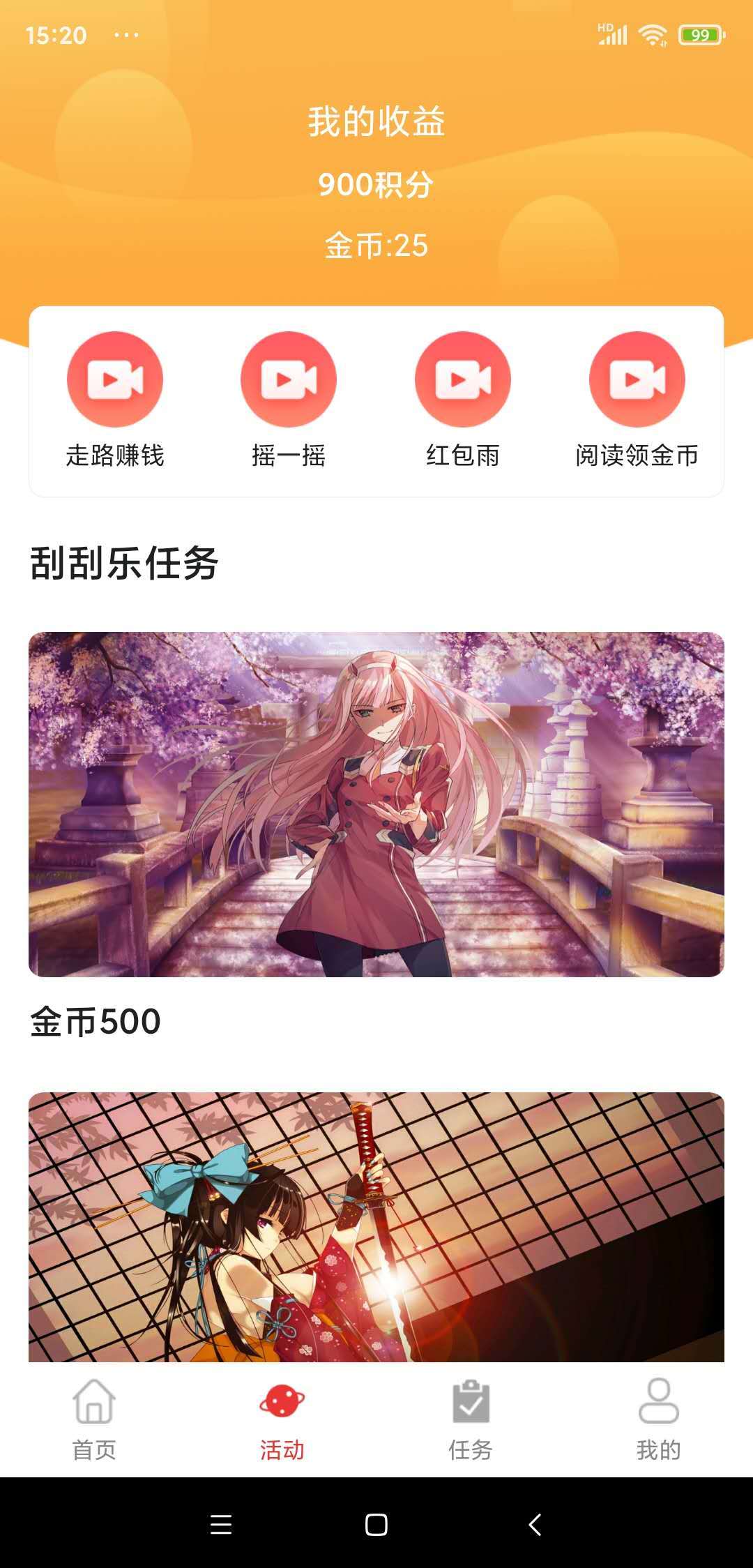Viewport: 753px width, 1568px height.
Task: Switch to the 我的 tab
Action: point(658,1419)
